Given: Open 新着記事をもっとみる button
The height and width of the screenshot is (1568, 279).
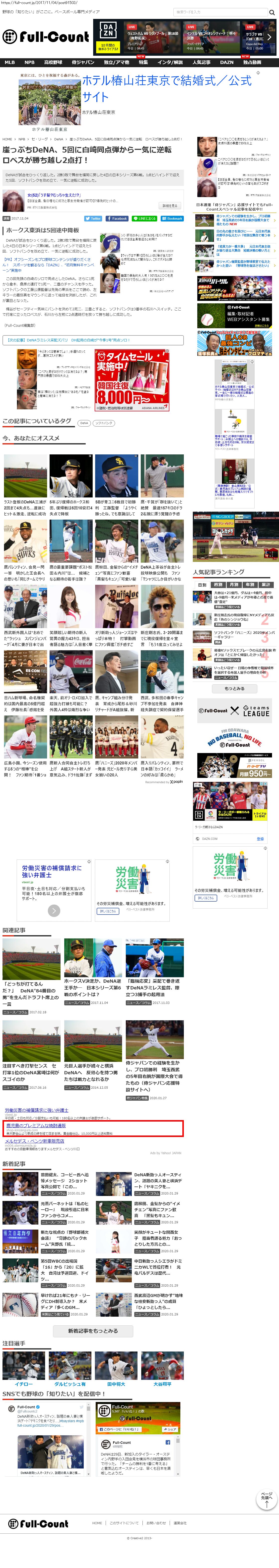Looking at the screenshot, I should pos(93,1331).
